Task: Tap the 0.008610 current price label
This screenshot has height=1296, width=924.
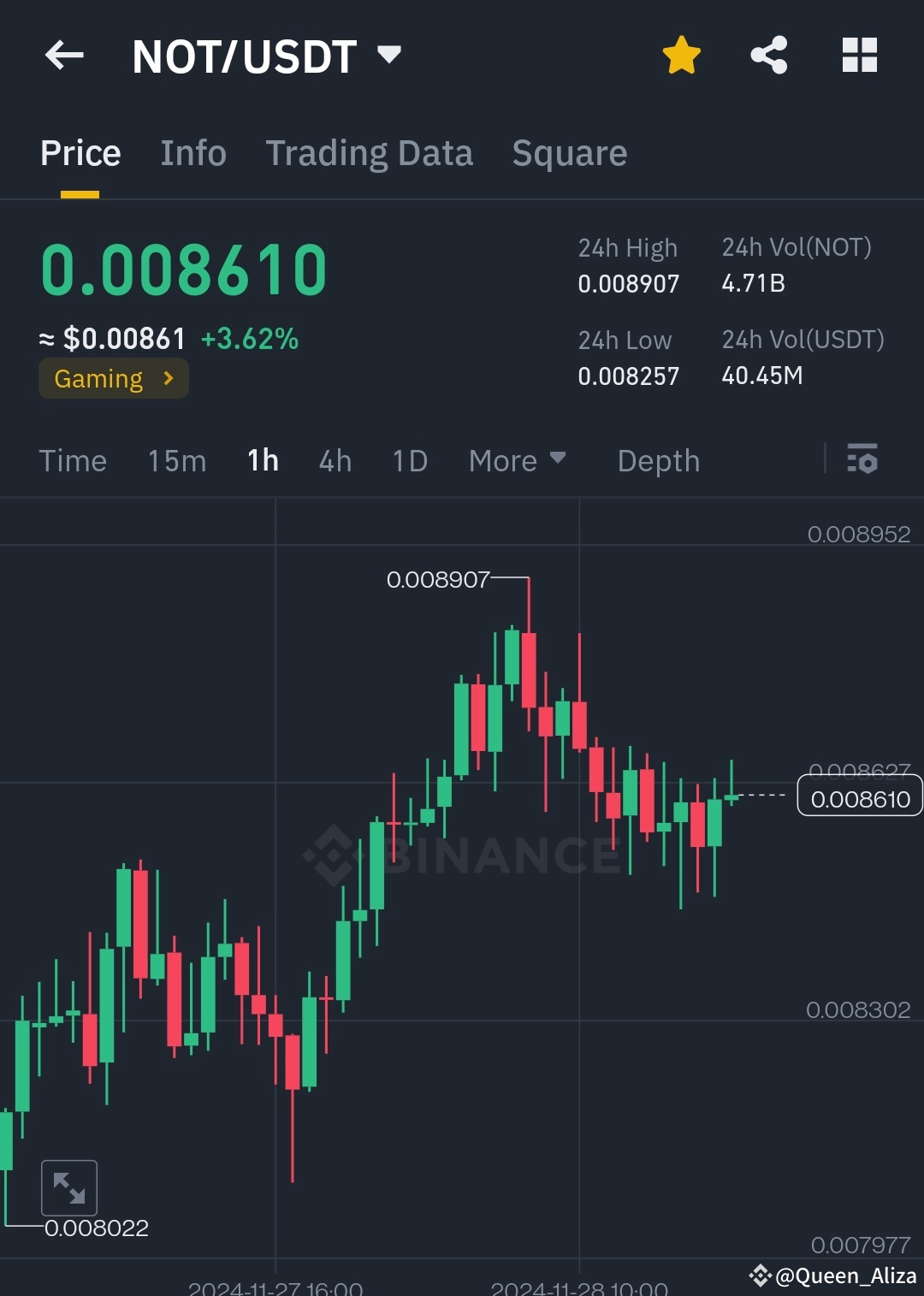Action: point(859,798)
